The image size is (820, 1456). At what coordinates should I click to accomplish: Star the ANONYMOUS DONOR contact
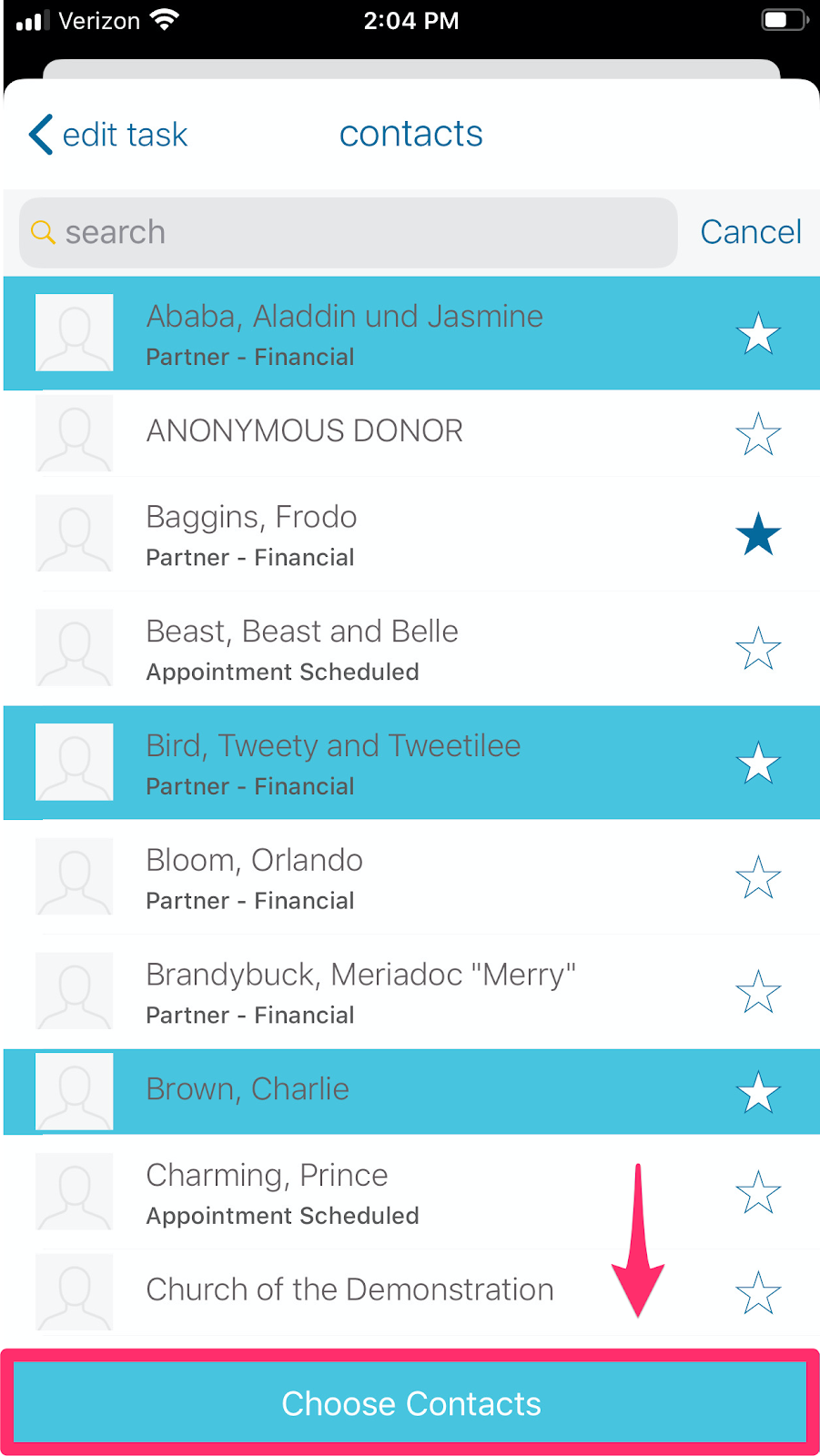[x=757, y=434]
